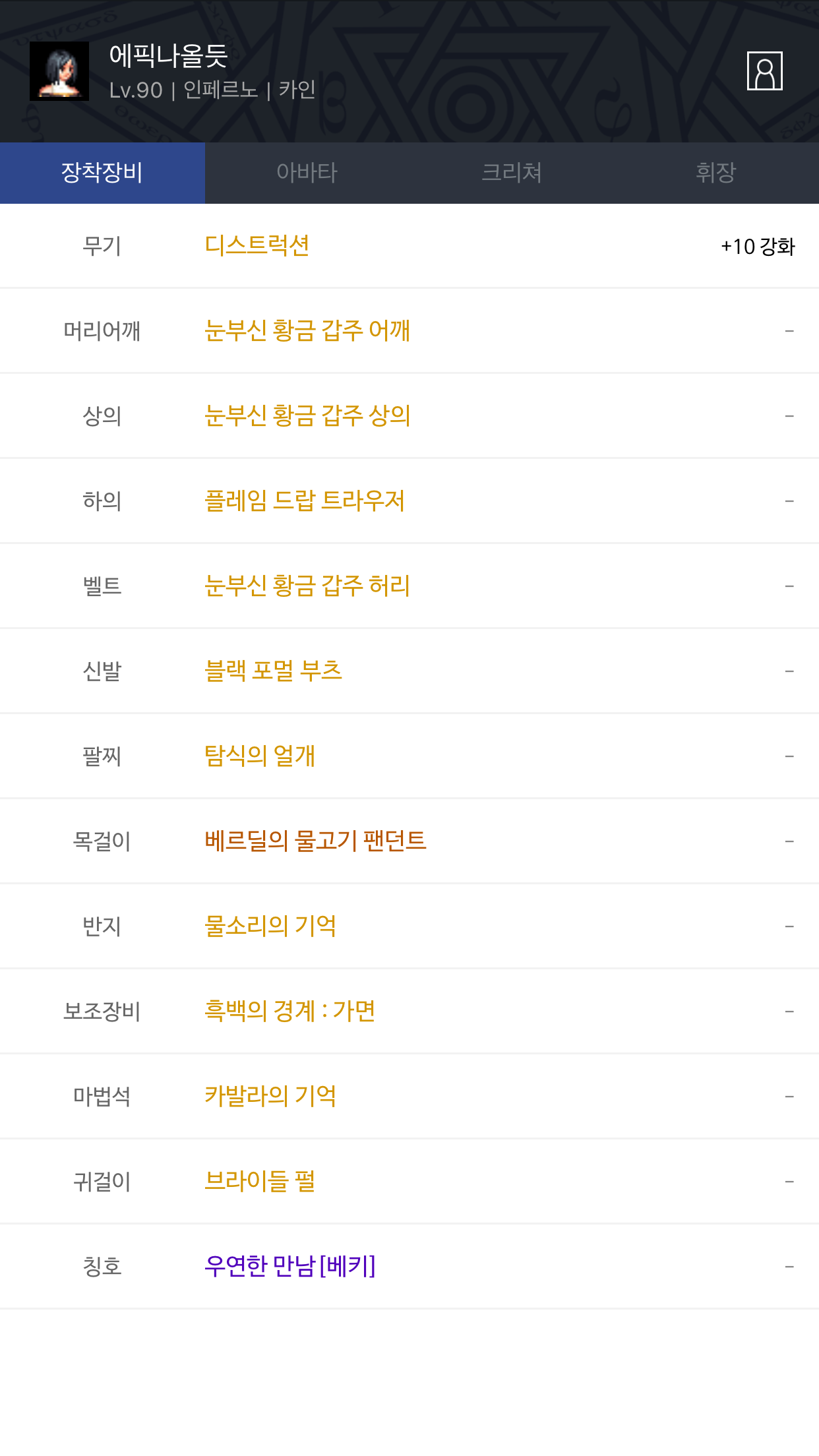Select the 장착장비 tab
The image size is (819, 1456).
pos(102,173)
